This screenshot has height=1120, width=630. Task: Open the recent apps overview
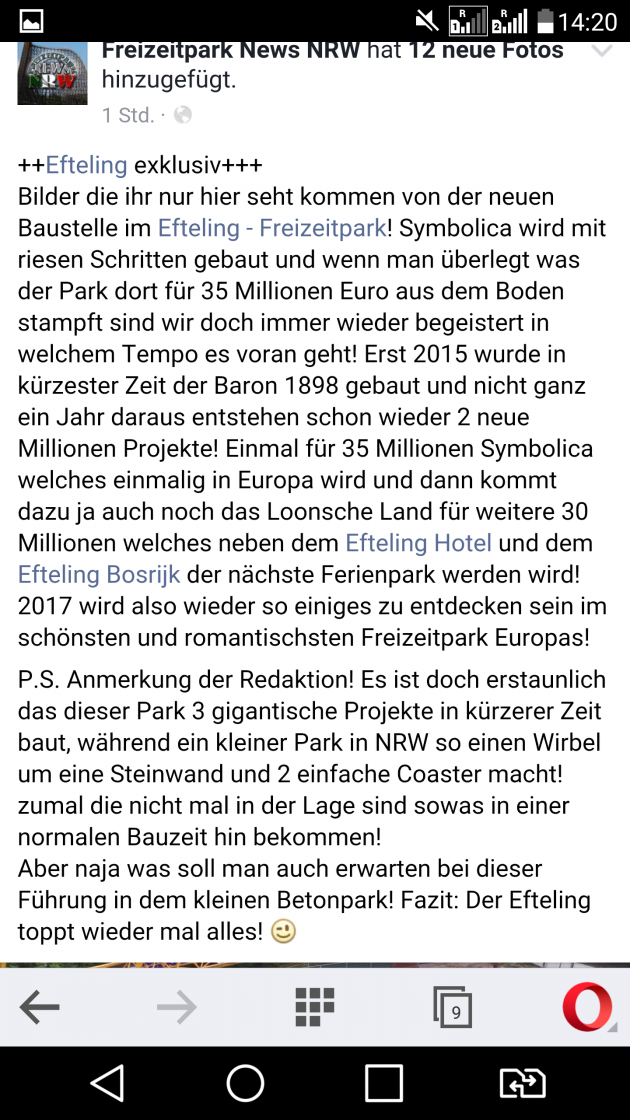[383, 1083]
